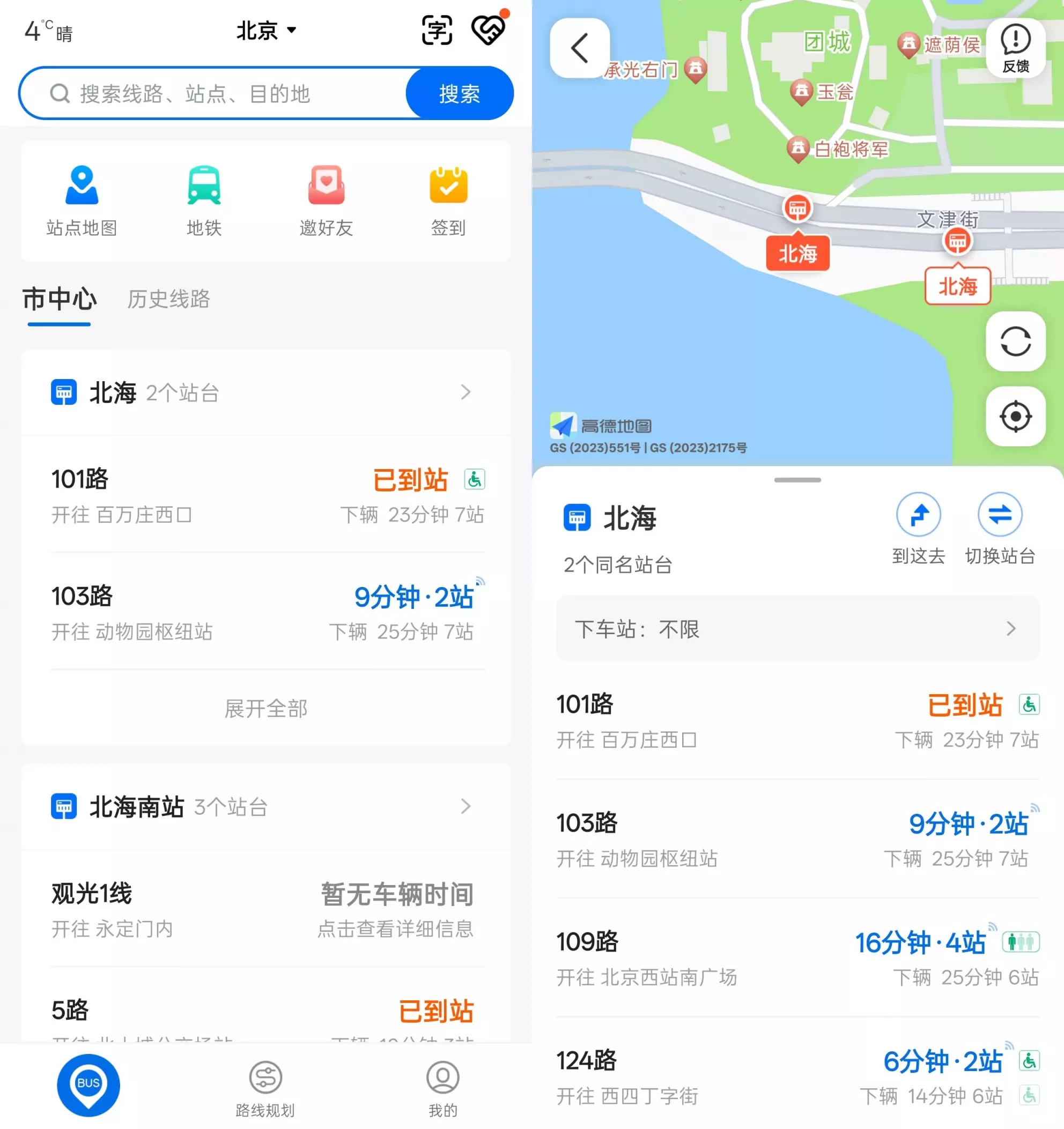Refresh the bus arrival data
This screenshot has height=1129, width=1064.
point(1015,341)
